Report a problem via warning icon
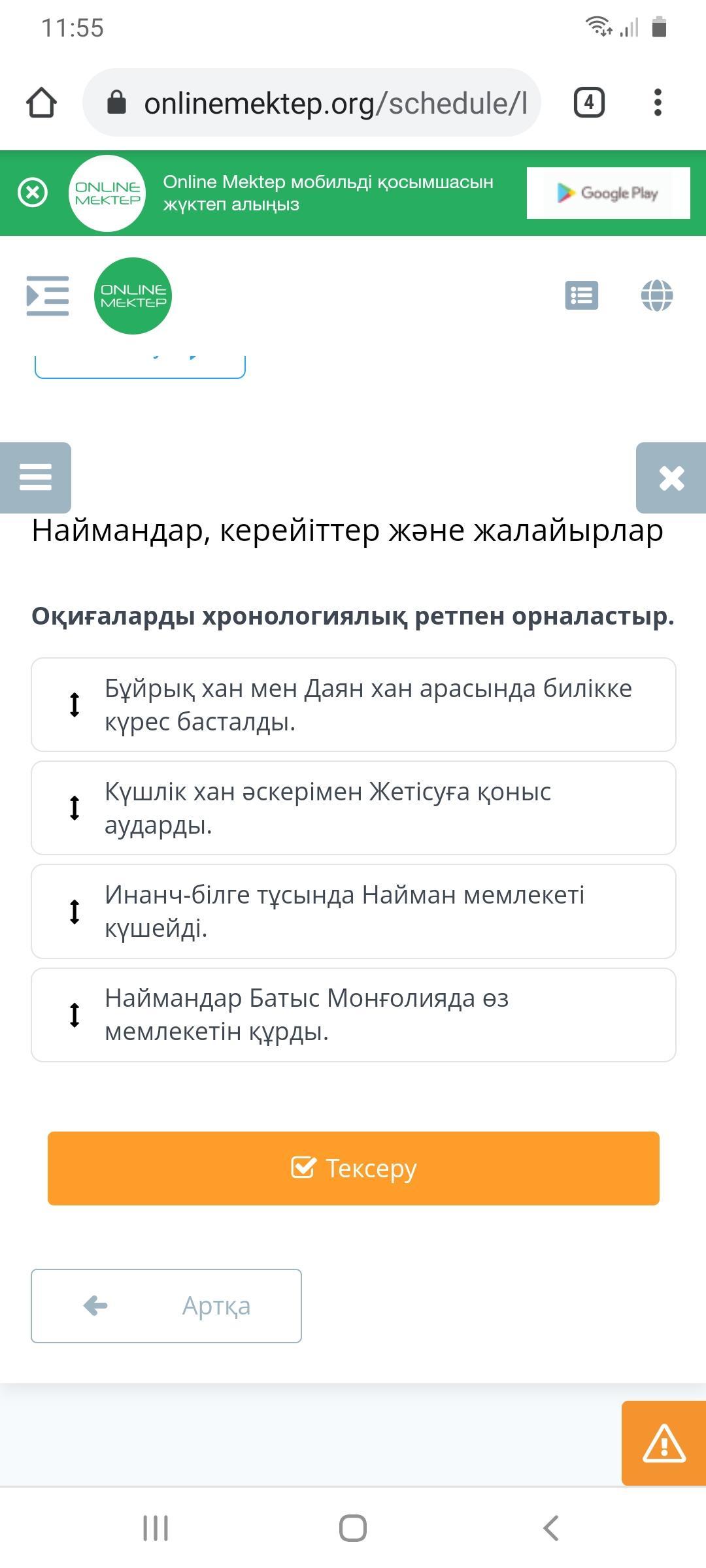Image resolution: width=706 pixels, height=1568 pixels. (664, 1443)
